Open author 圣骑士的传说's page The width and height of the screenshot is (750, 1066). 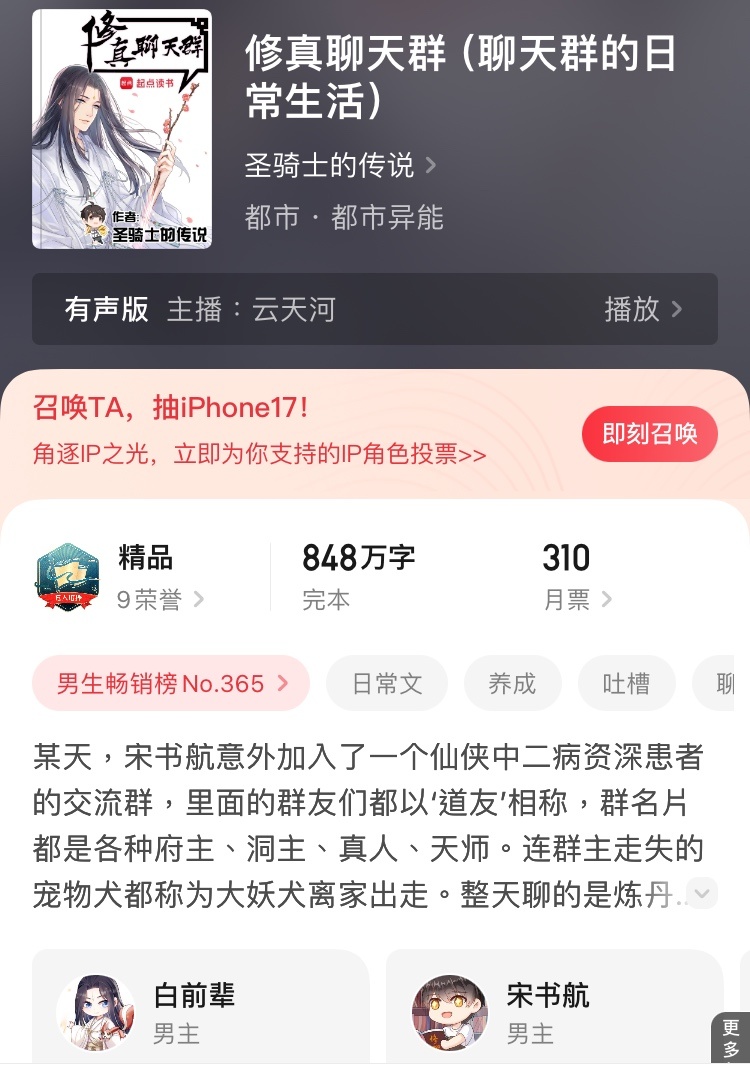coord(340,165)
